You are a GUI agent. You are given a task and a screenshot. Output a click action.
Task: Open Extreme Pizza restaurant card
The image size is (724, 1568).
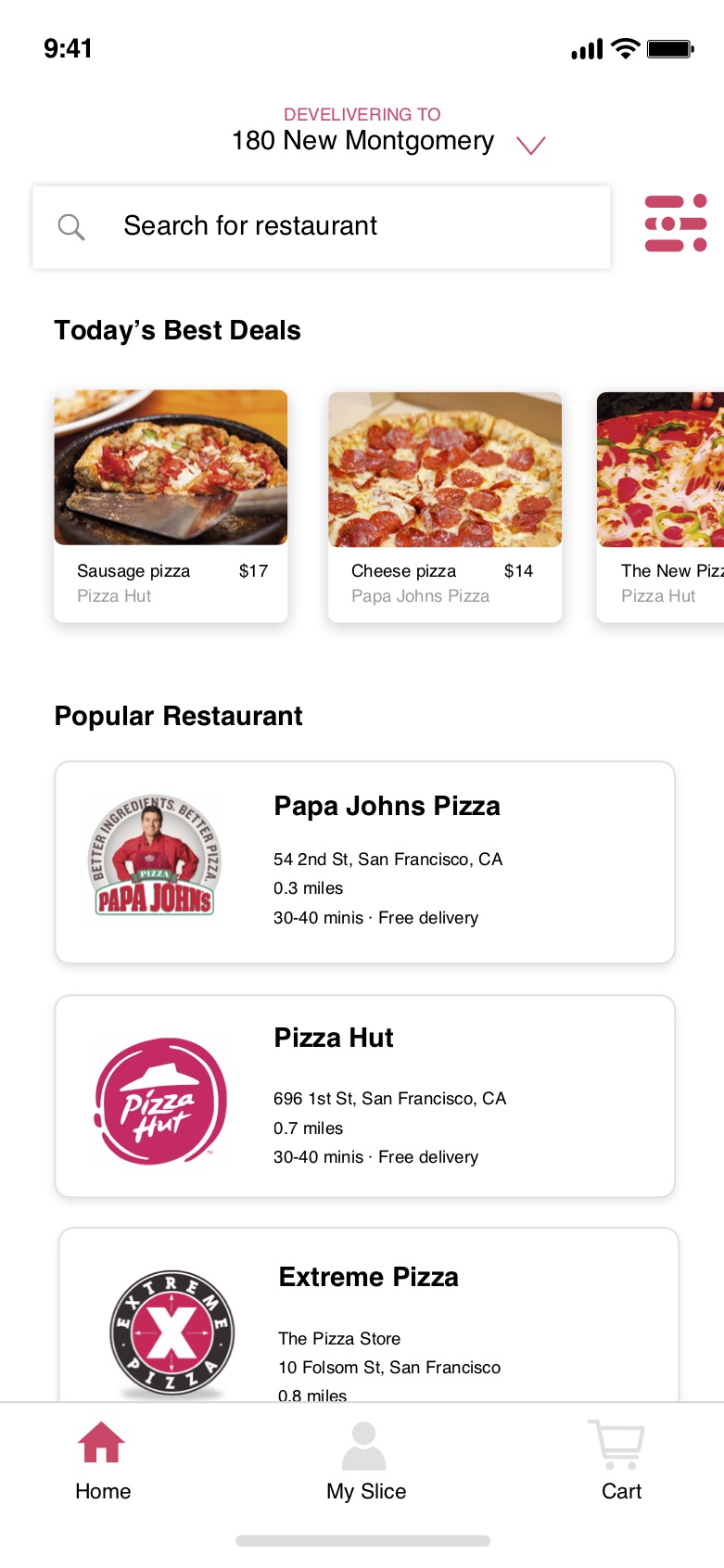coord(368,1317)
